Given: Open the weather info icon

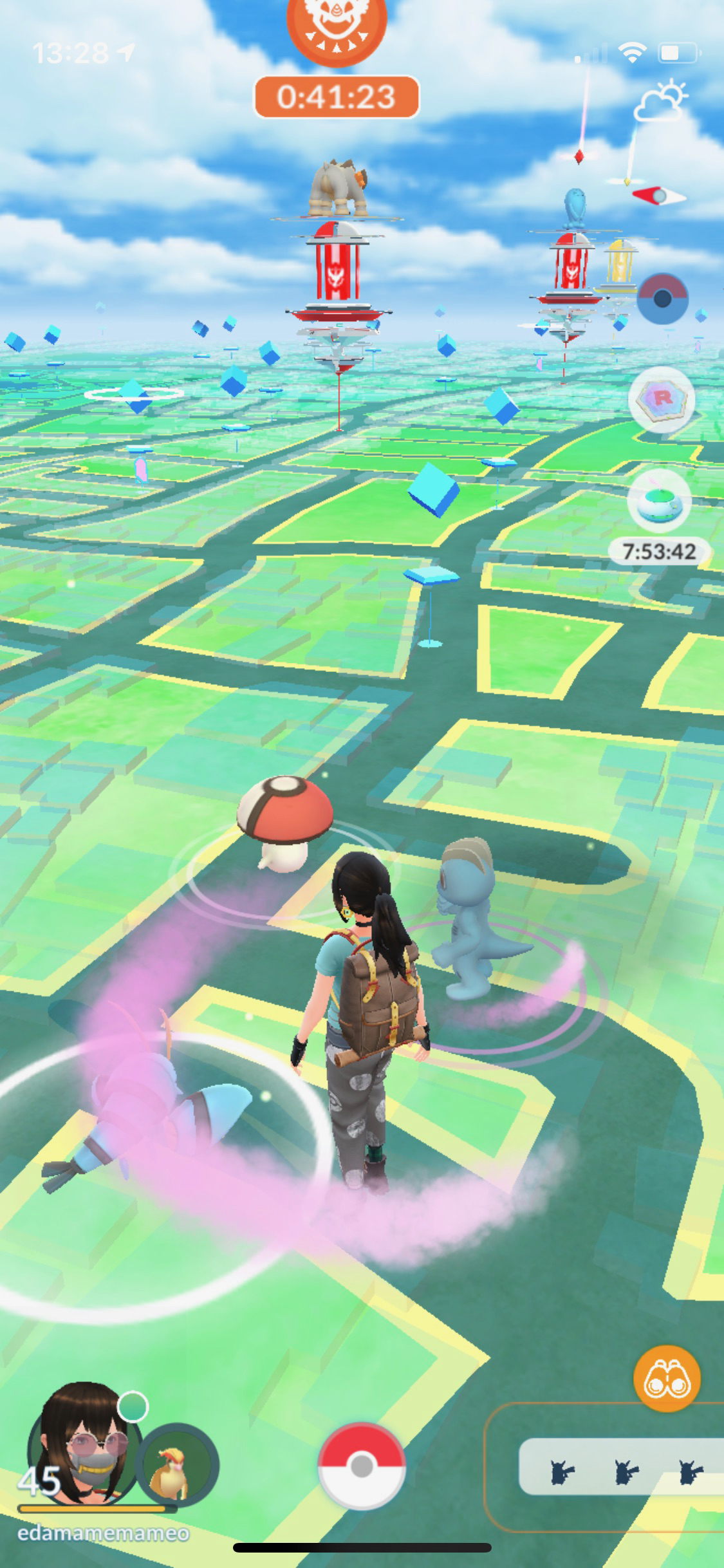Looking at the screenshot, I should pos(660,102).
